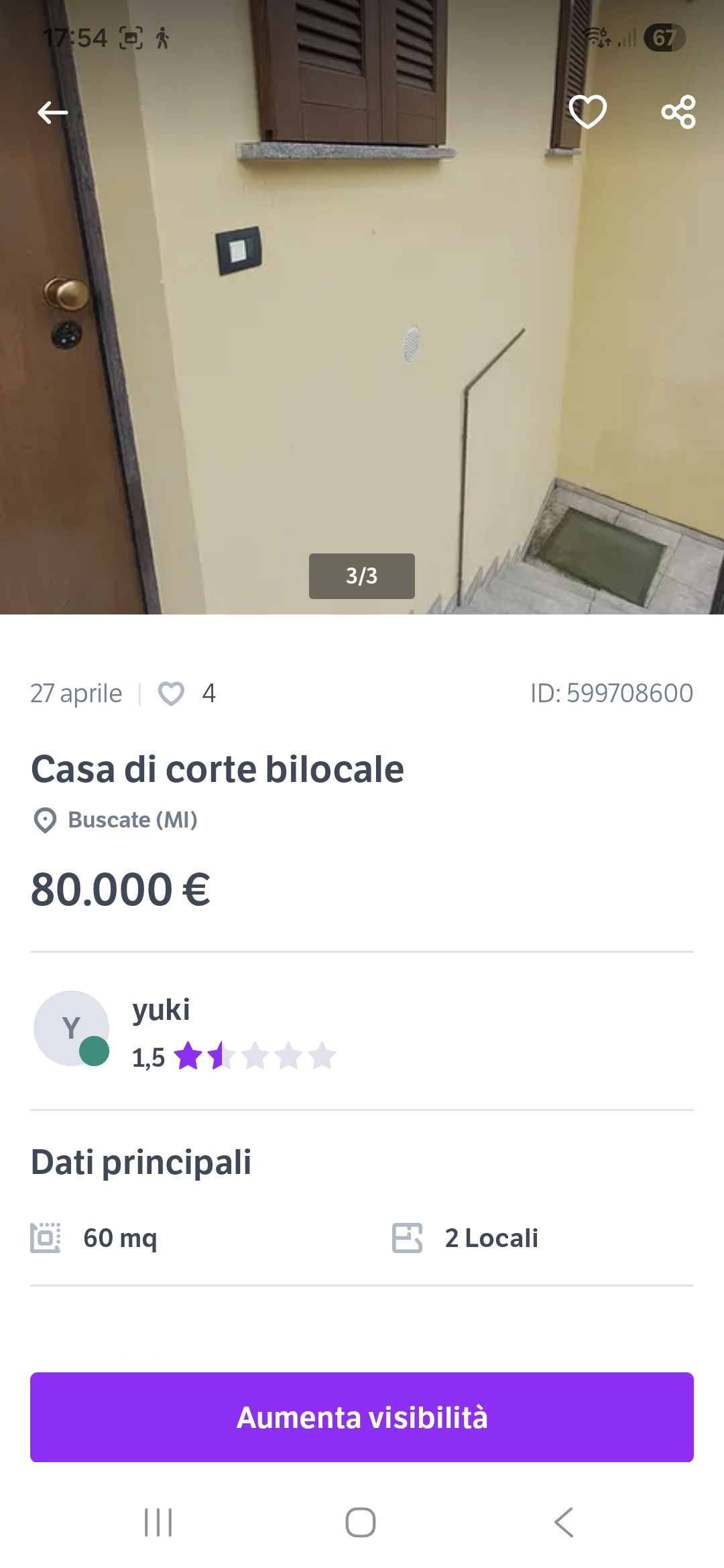Tap the Buscate (MI) location
This screenshot has height=1568, width=724.
coord(132,820)
